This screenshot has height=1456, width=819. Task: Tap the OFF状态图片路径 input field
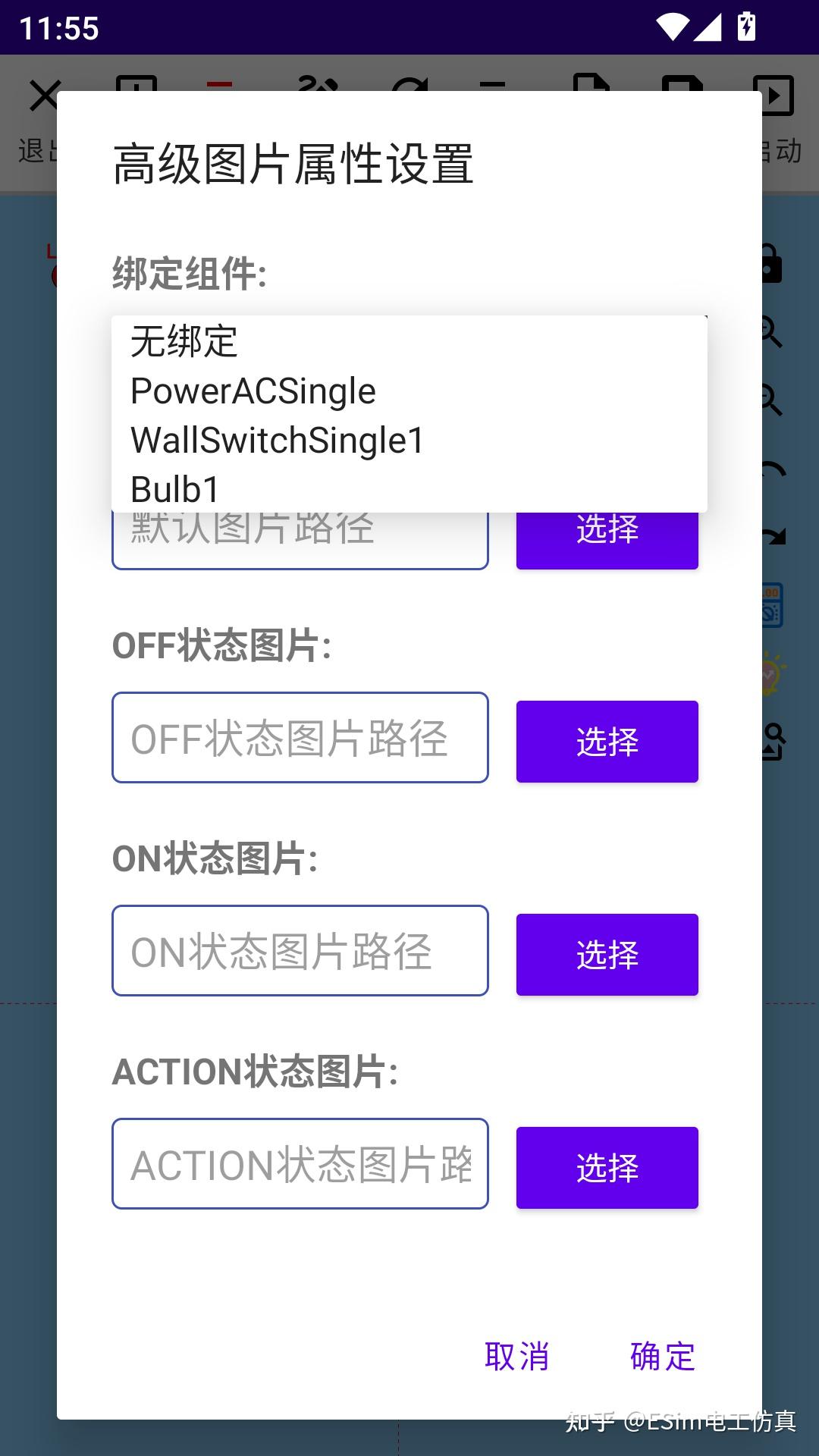(x=300, y=738)
